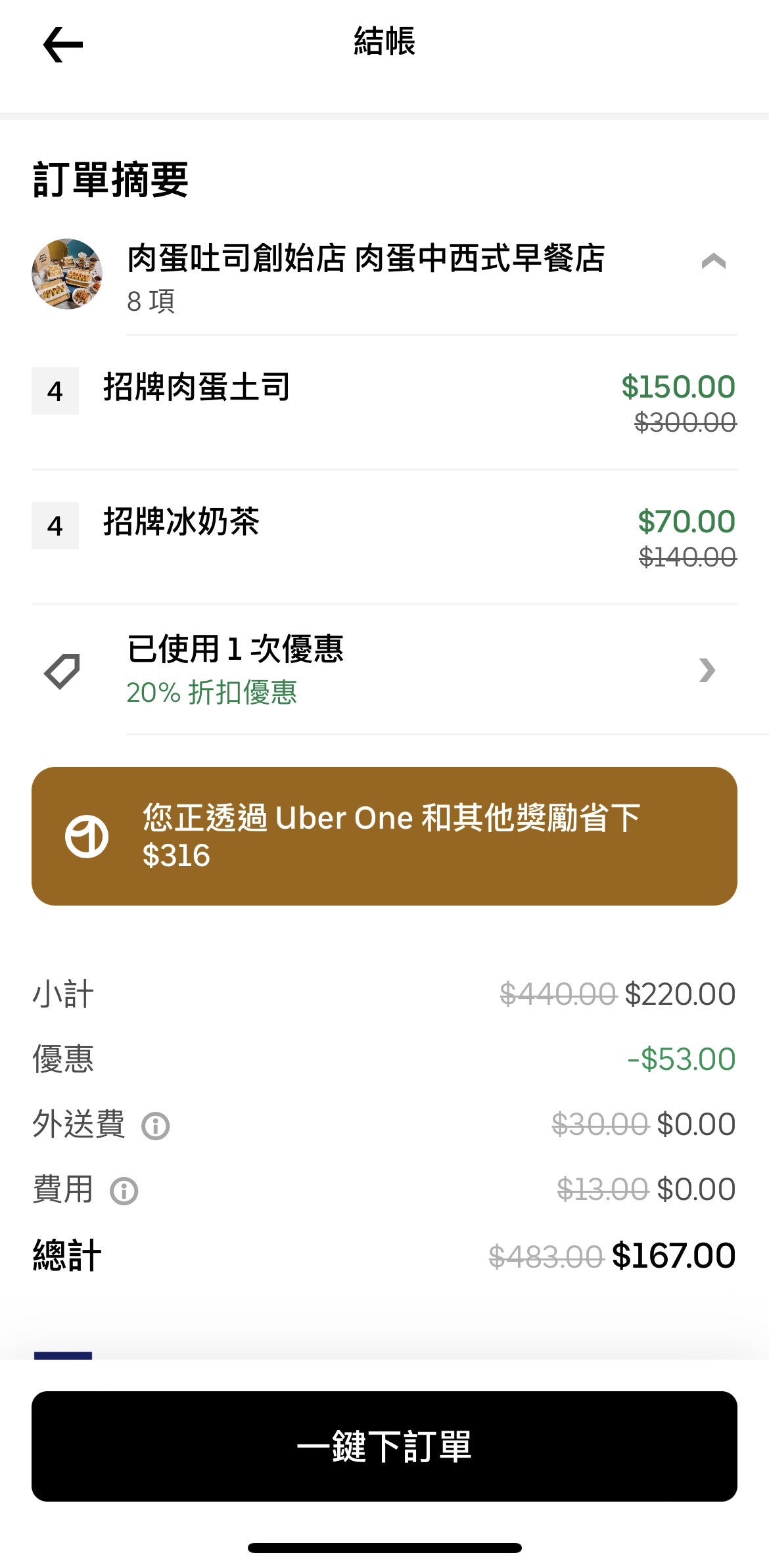The height and width of the screenshot is (1568, 769).
Task: Show info about 外送費
Action: pos(156,1126)
